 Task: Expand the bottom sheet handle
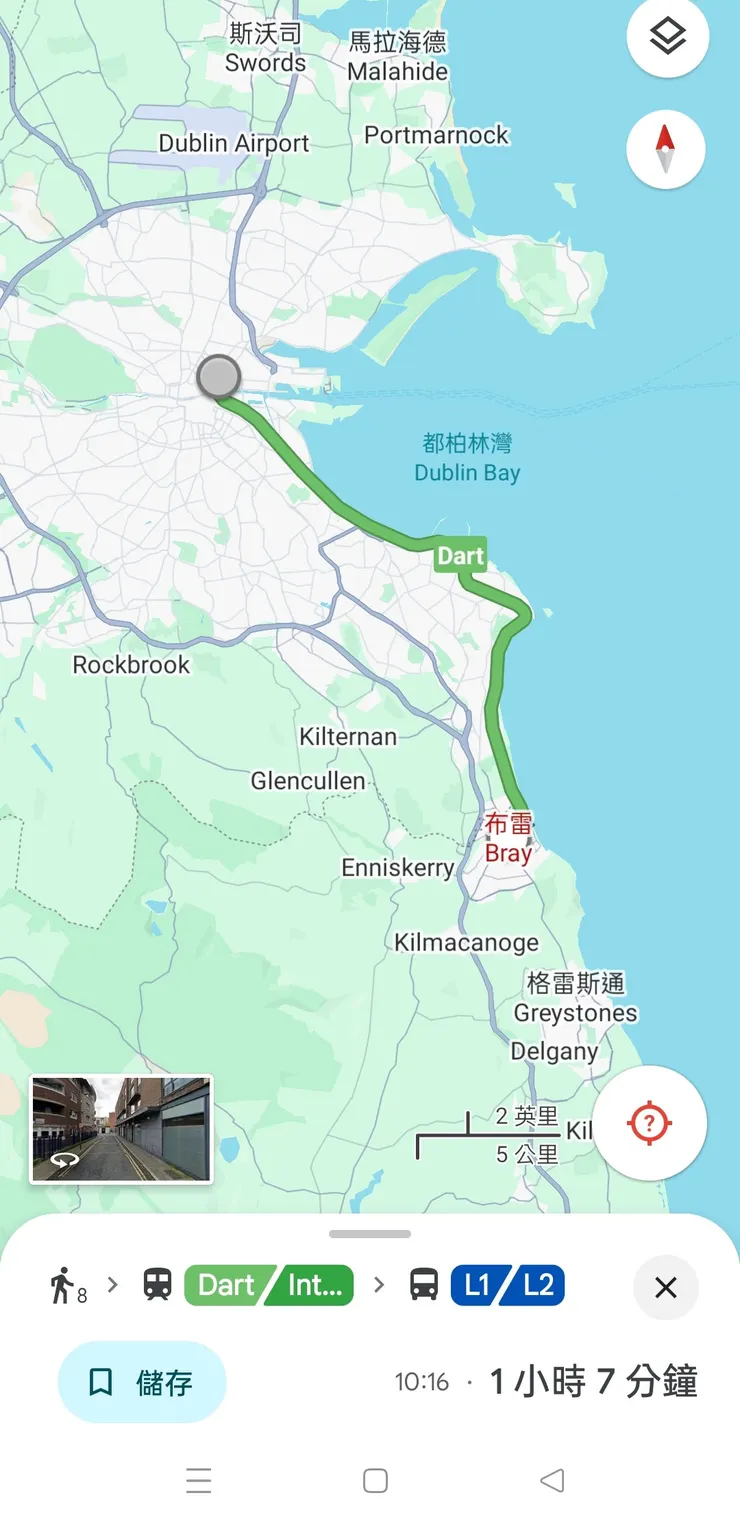(x=370, y=1234)
